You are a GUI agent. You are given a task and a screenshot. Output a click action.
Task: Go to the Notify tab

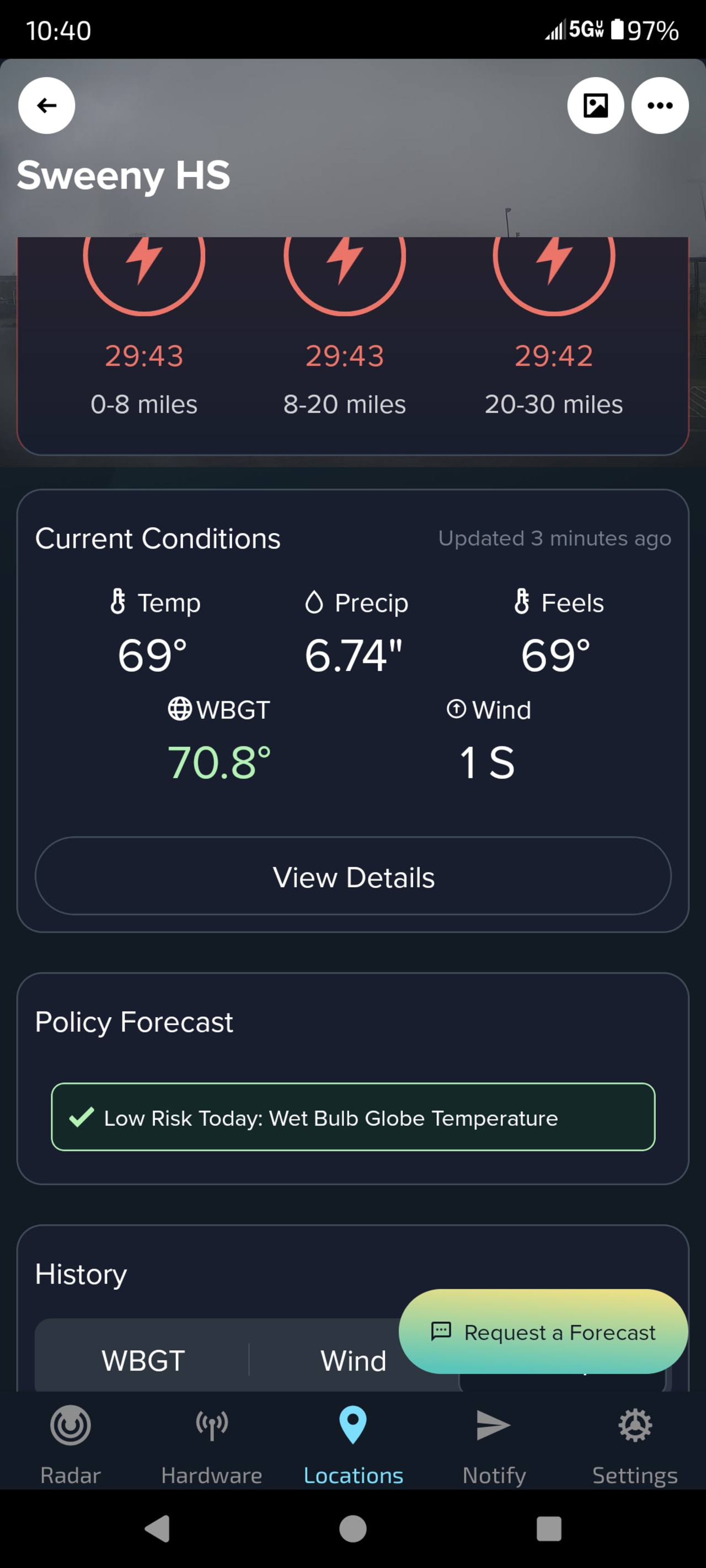click(494, 1443)
